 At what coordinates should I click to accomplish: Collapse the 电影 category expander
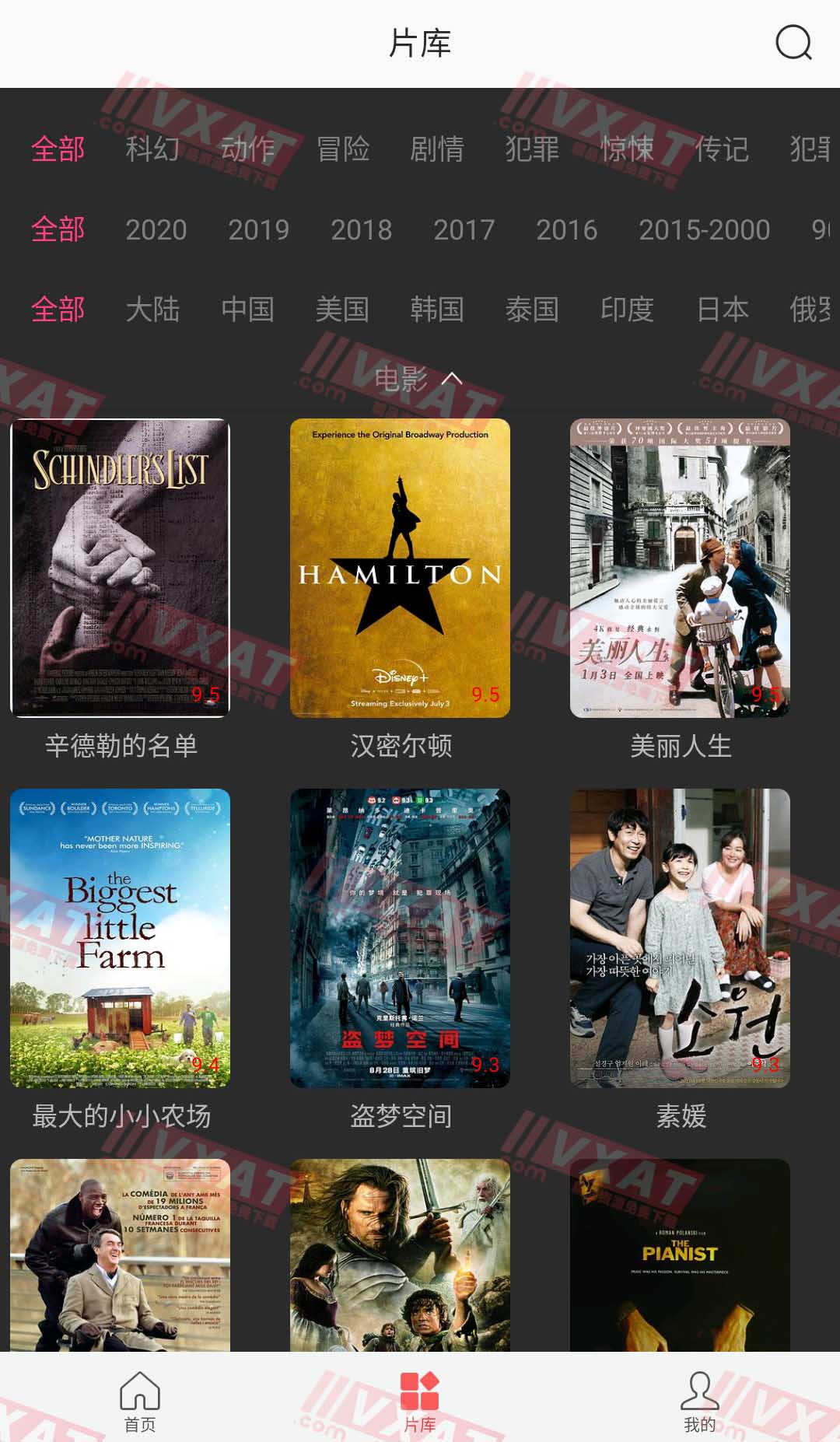point(418,379)
